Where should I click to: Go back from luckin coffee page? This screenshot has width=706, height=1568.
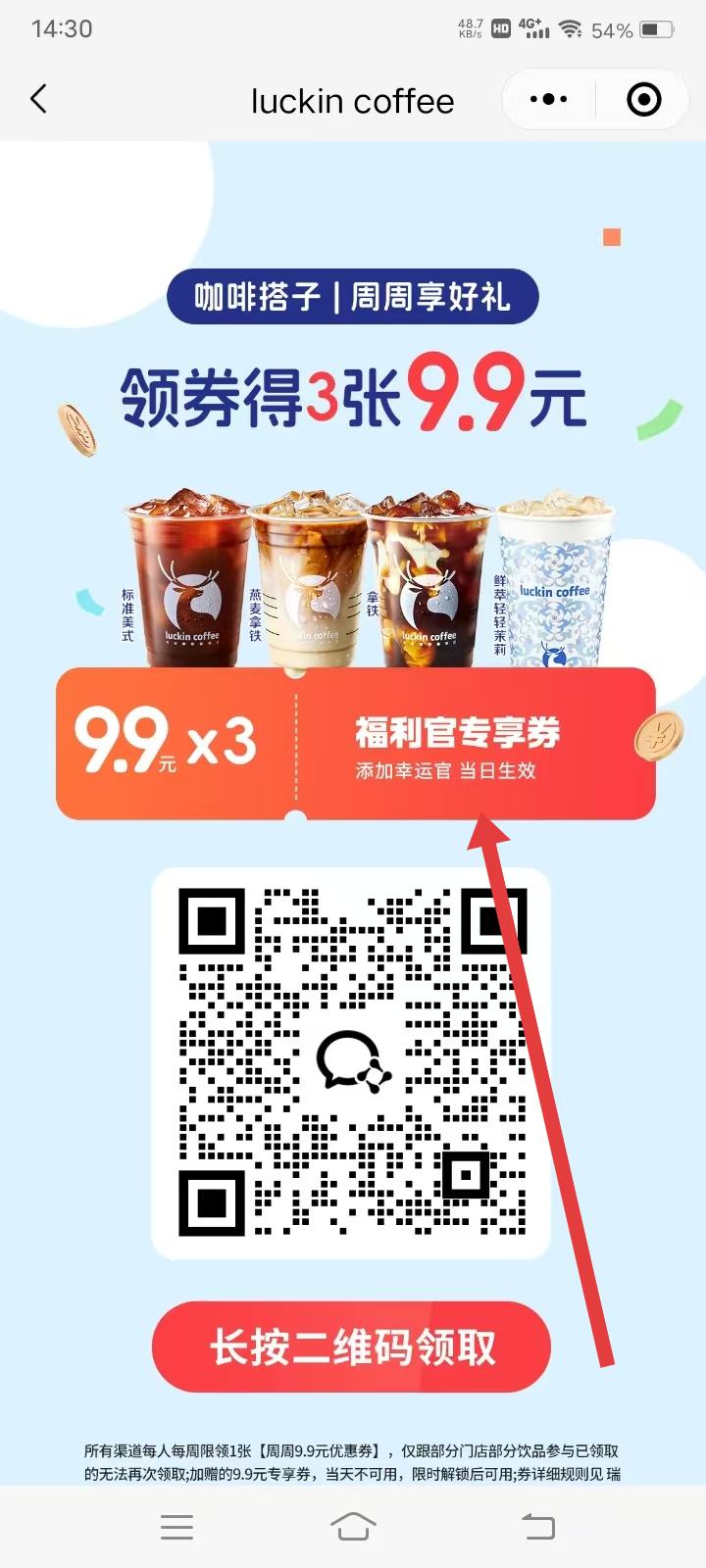click(39, 99)
